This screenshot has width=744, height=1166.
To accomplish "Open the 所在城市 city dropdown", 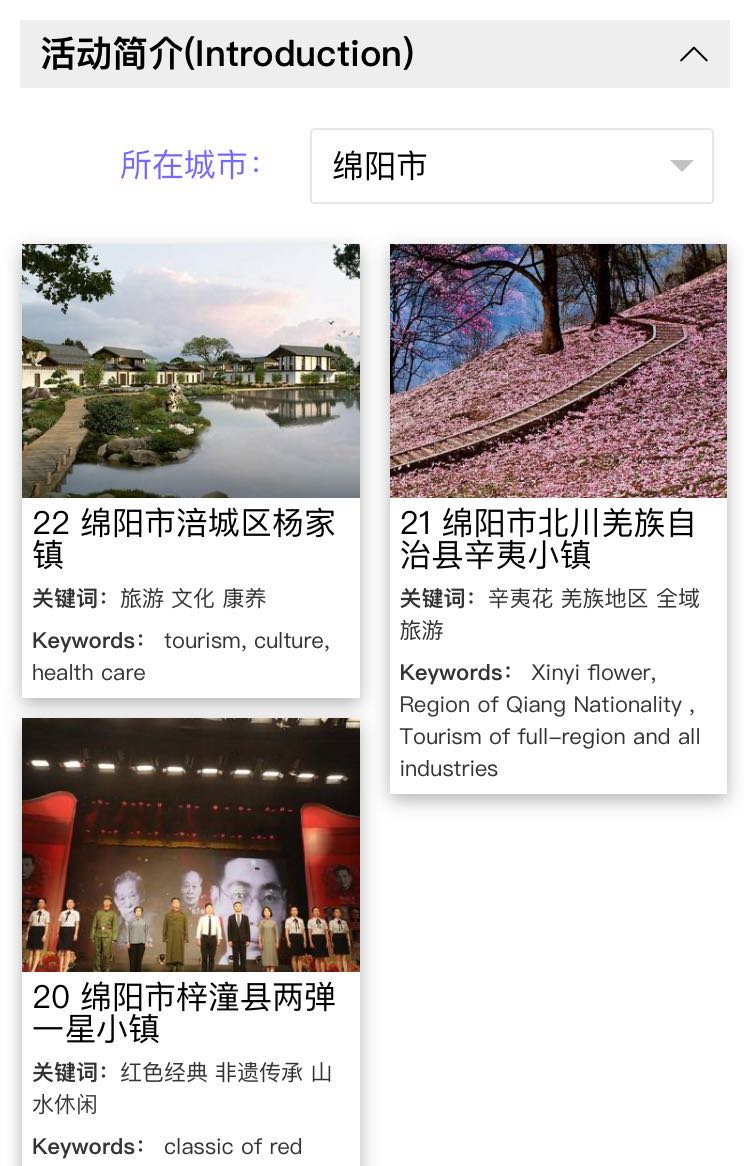I will point(511,166).
